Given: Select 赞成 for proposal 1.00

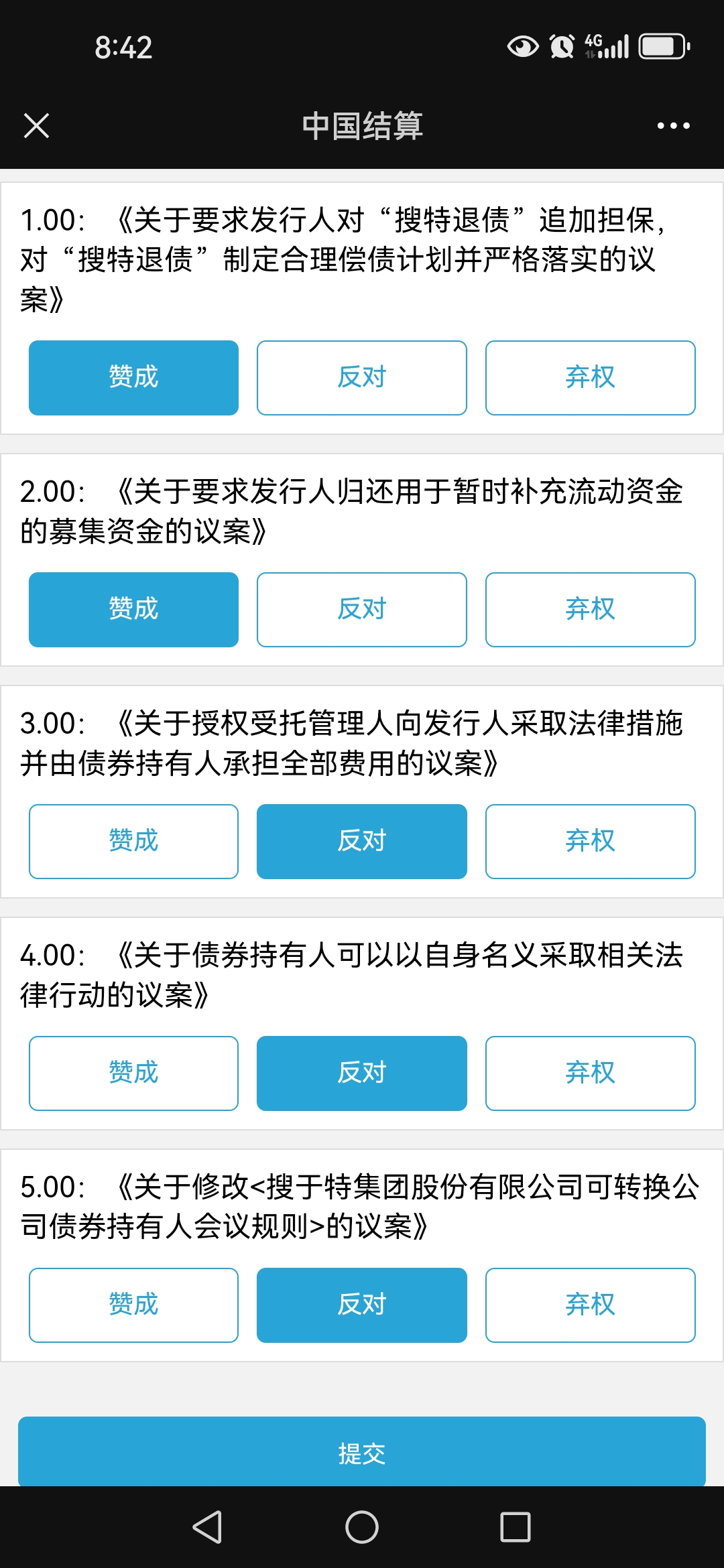Looking at the screenshot, I should (133, 378).
